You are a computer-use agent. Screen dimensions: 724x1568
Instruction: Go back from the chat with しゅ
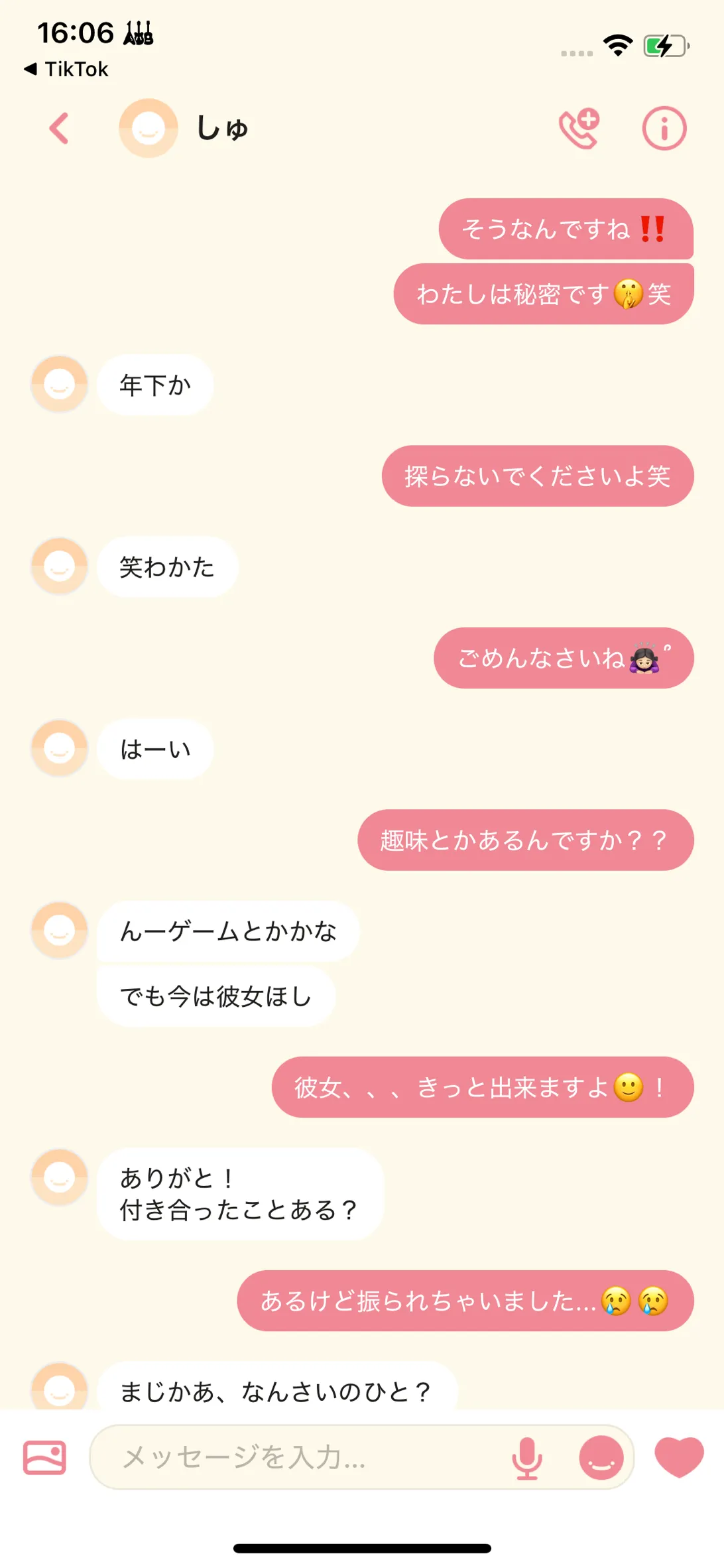point(59,128)
